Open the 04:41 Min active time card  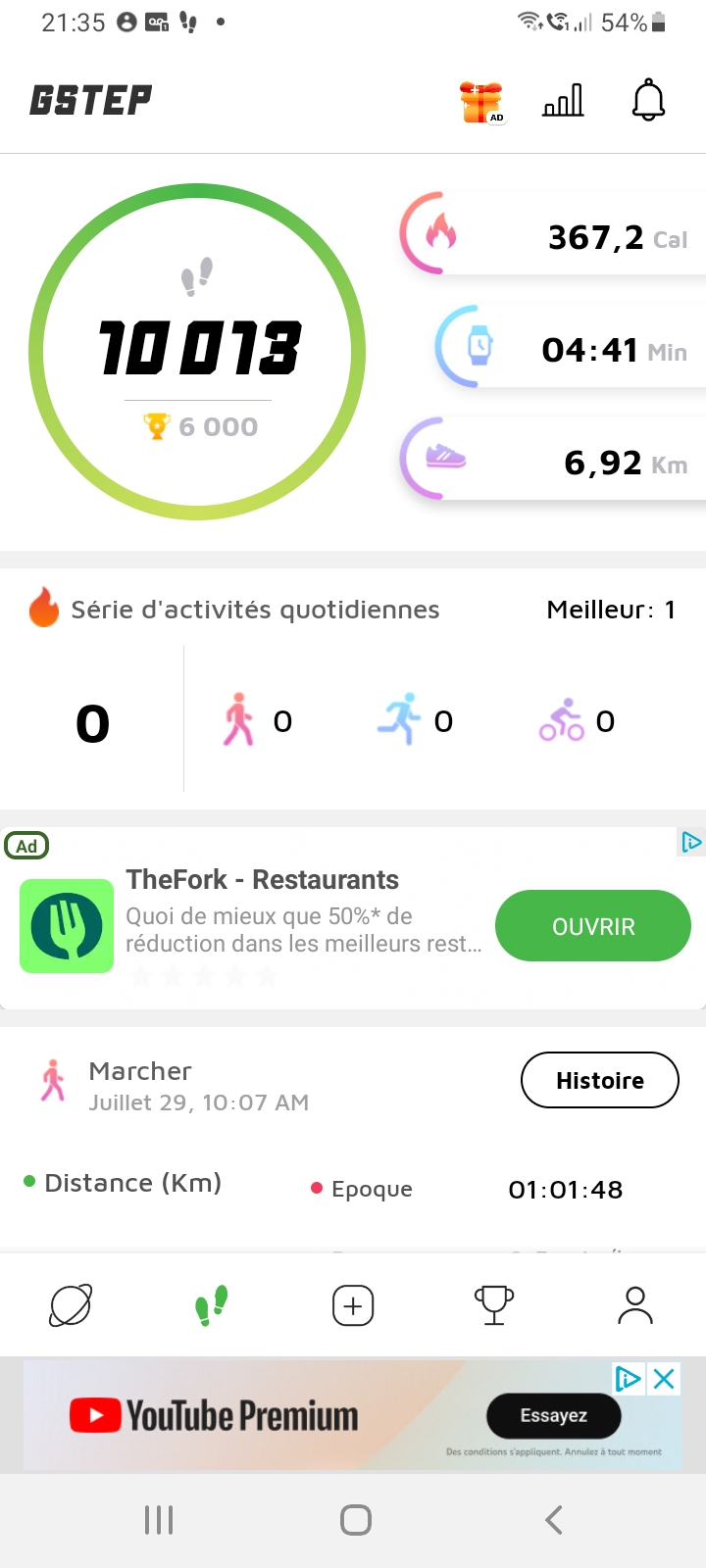tap(570, 347)
